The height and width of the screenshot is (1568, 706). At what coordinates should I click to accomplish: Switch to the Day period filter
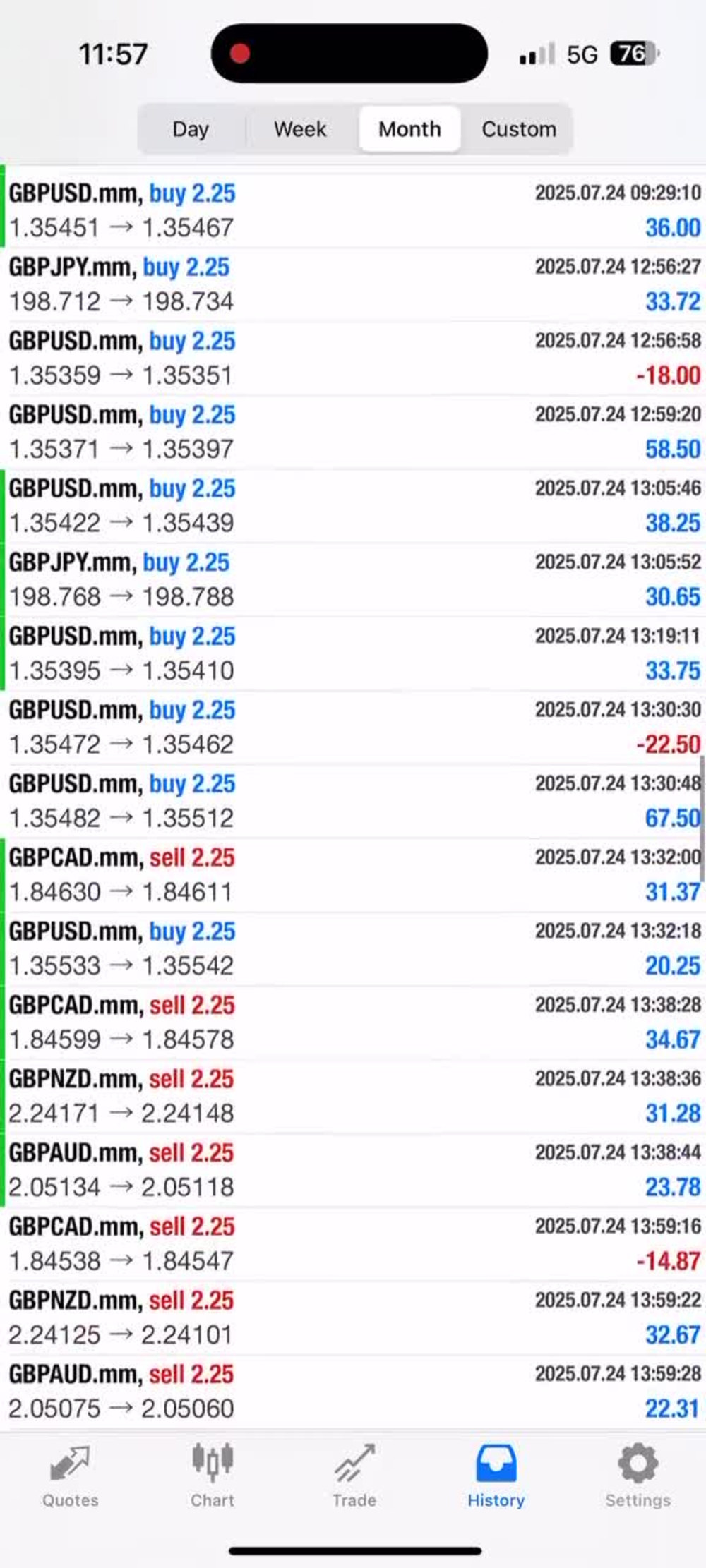[191, 129]
